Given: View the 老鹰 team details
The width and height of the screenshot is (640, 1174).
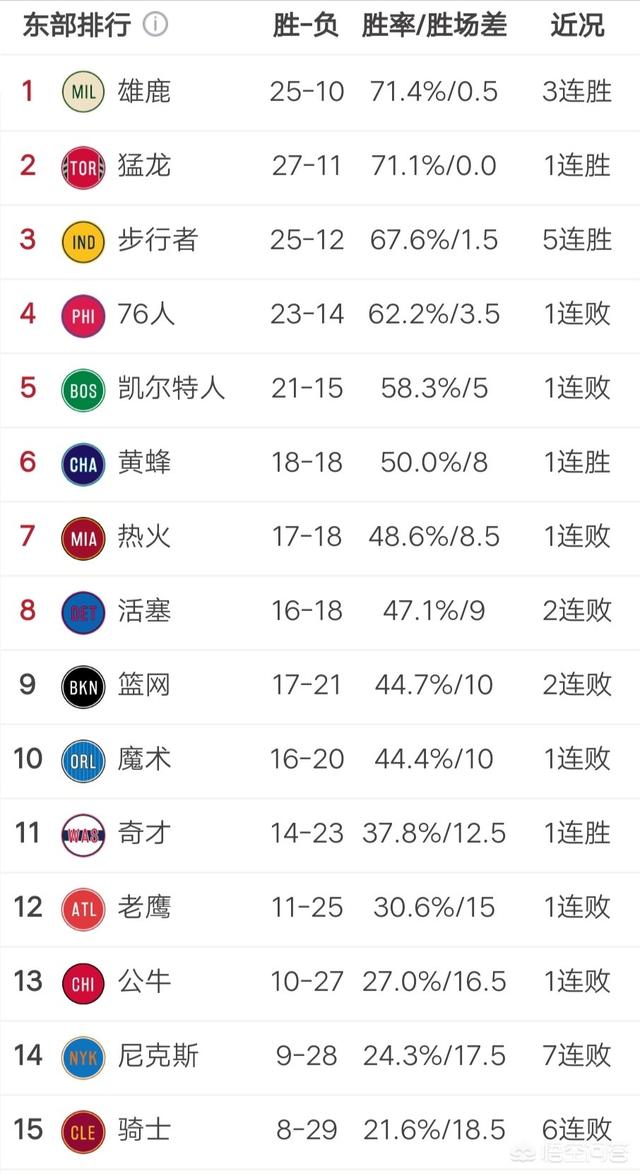Looking at the screenshot, I should pyautogui.click(x=144, y=907).
